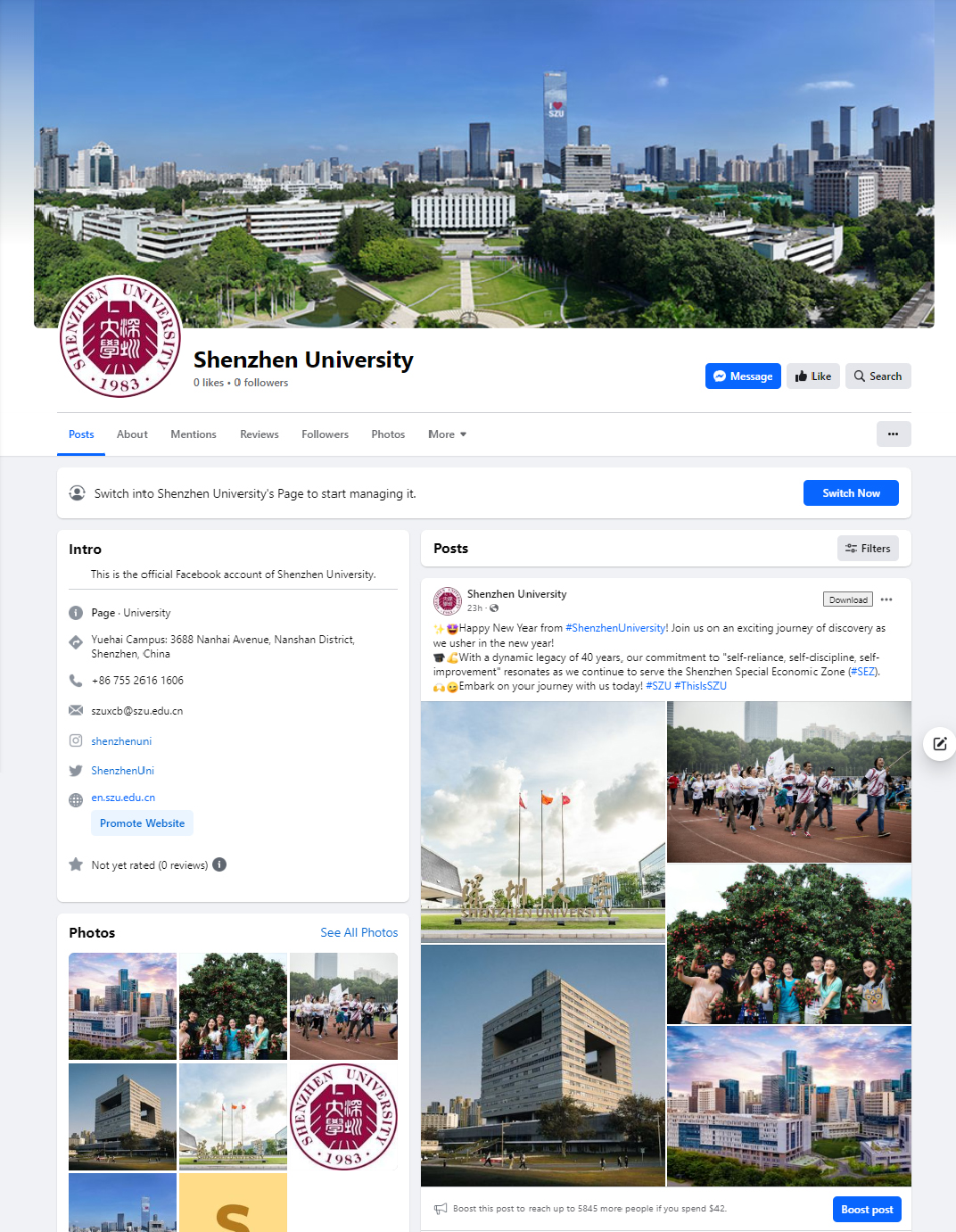956x1232 pixels.
Task: Open the post's three-dot options menu
Action: click(886, 599)
